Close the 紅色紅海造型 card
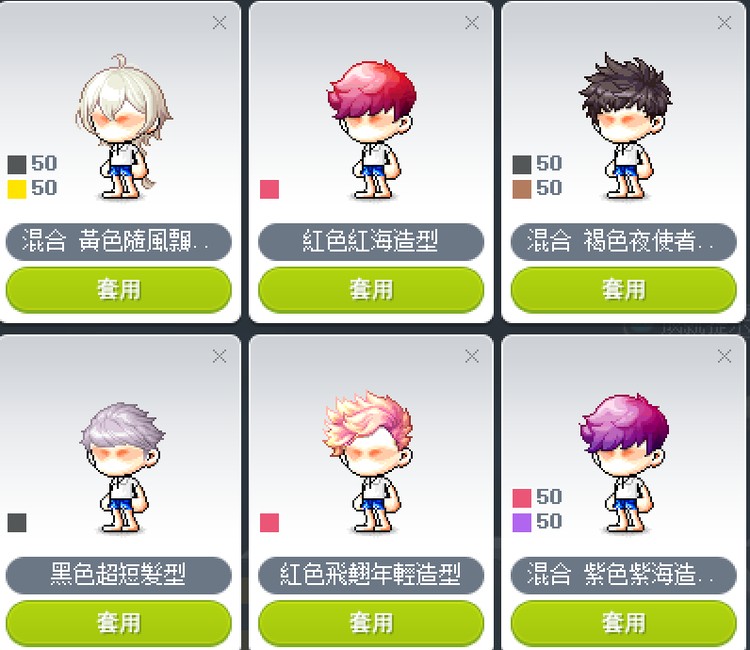Image resolution: width=750 pixels, height=650 pixels. 472,23
